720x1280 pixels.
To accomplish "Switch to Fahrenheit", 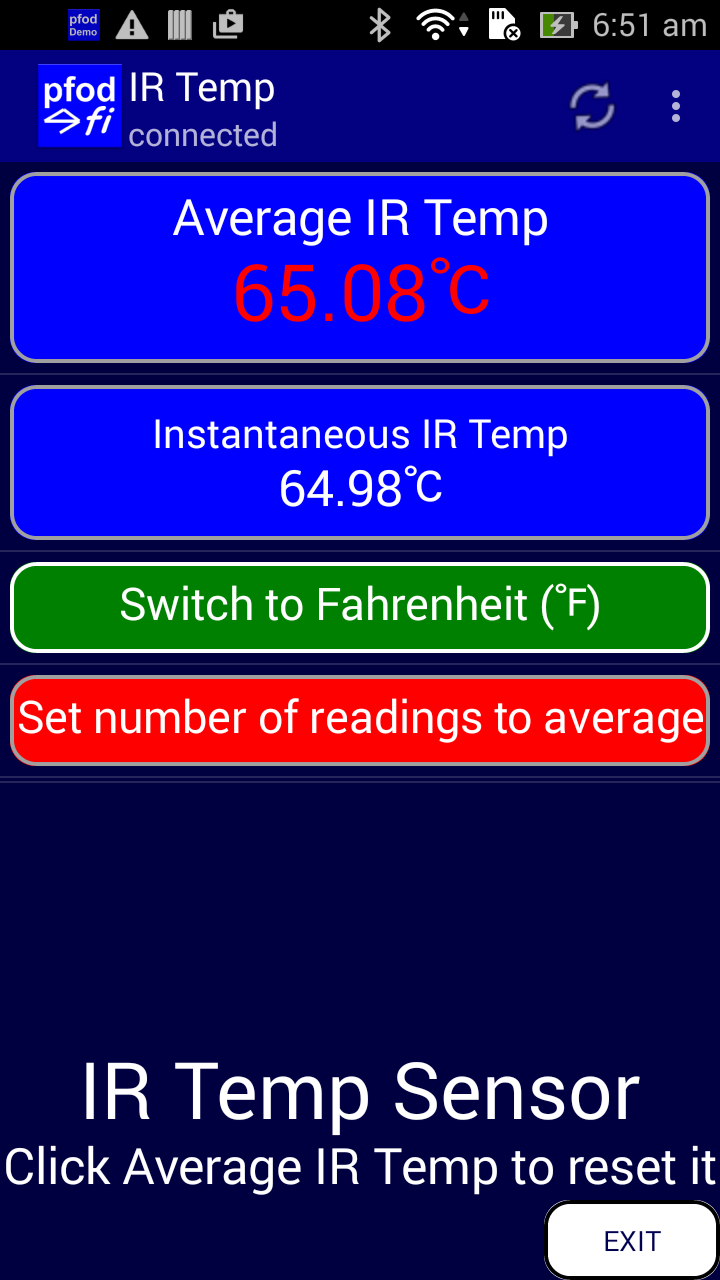I will point(360,607).
